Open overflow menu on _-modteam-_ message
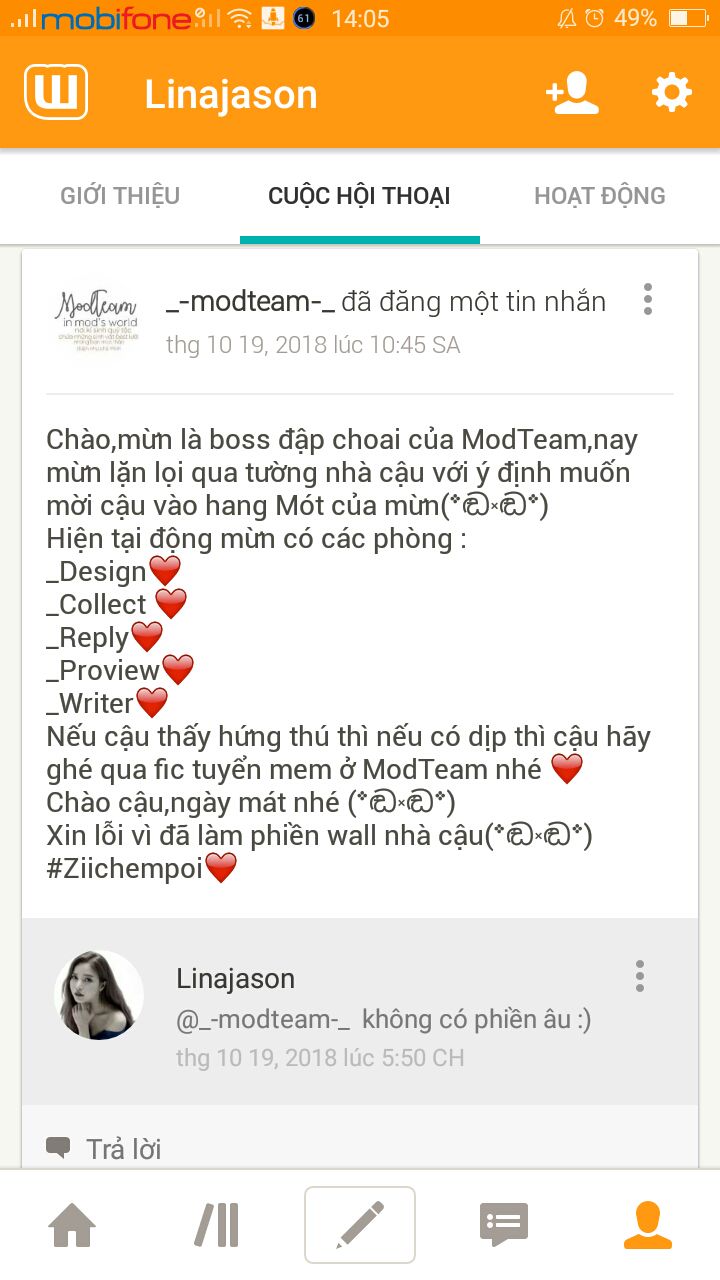720x1280 pixels. tap(648, 299)
